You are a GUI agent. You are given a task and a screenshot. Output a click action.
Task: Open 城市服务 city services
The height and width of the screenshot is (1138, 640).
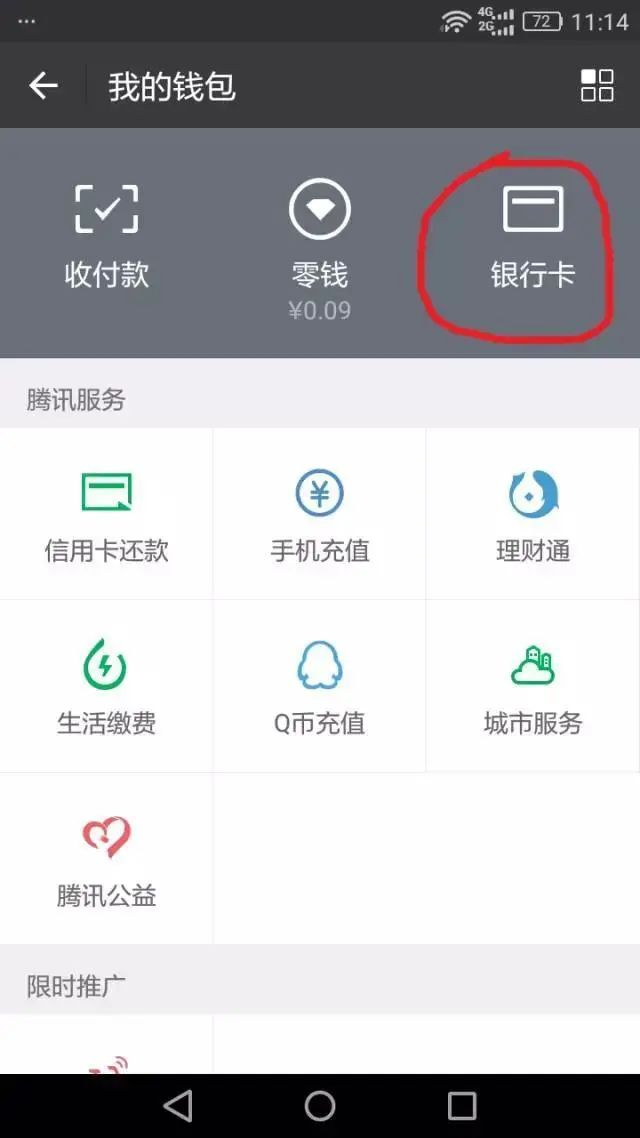(533, 686)
